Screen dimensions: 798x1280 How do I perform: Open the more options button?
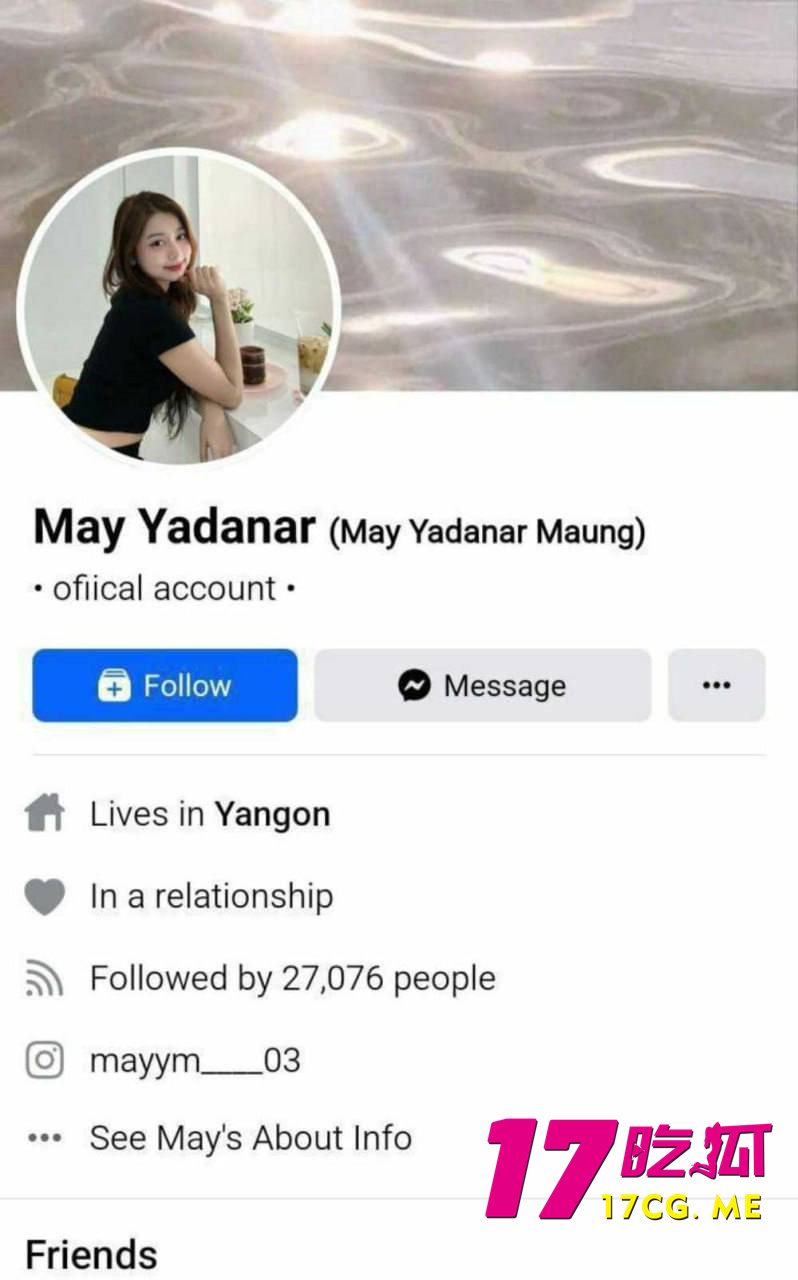[x=716, y=686]
